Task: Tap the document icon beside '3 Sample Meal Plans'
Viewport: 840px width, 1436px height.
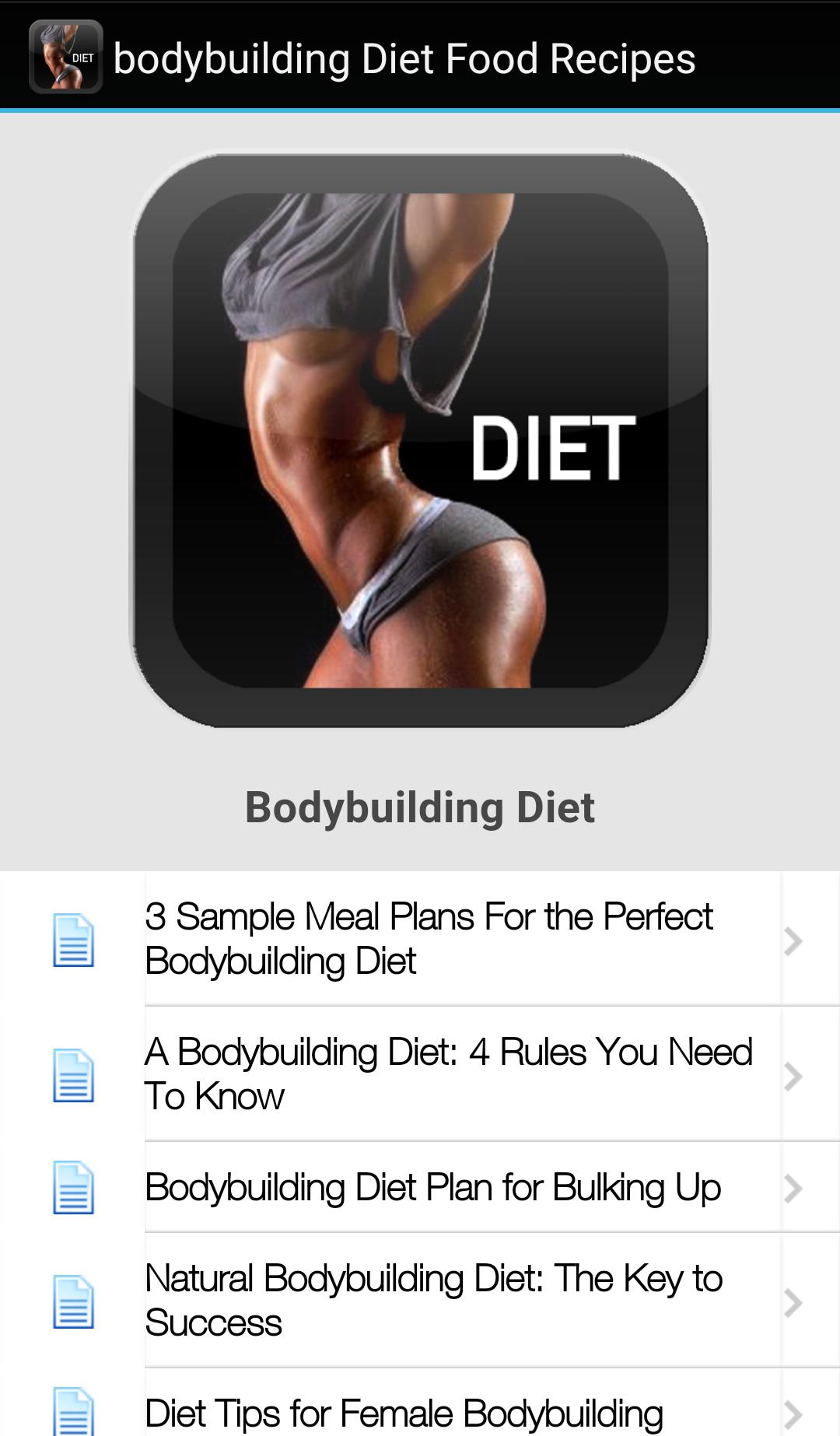Action: [75, 940]
